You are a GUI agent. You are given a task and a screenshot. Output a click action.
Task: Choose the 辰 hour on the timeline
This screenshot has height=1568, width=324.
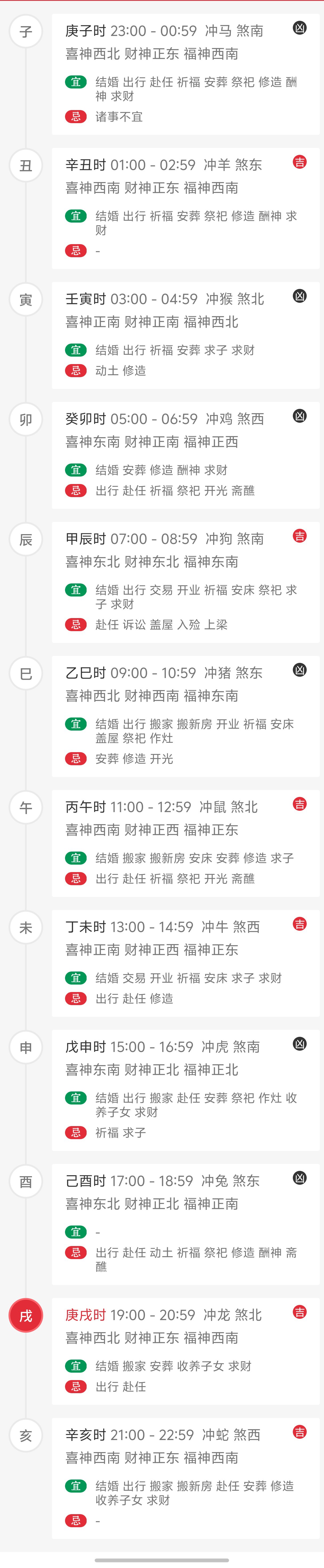26,539
